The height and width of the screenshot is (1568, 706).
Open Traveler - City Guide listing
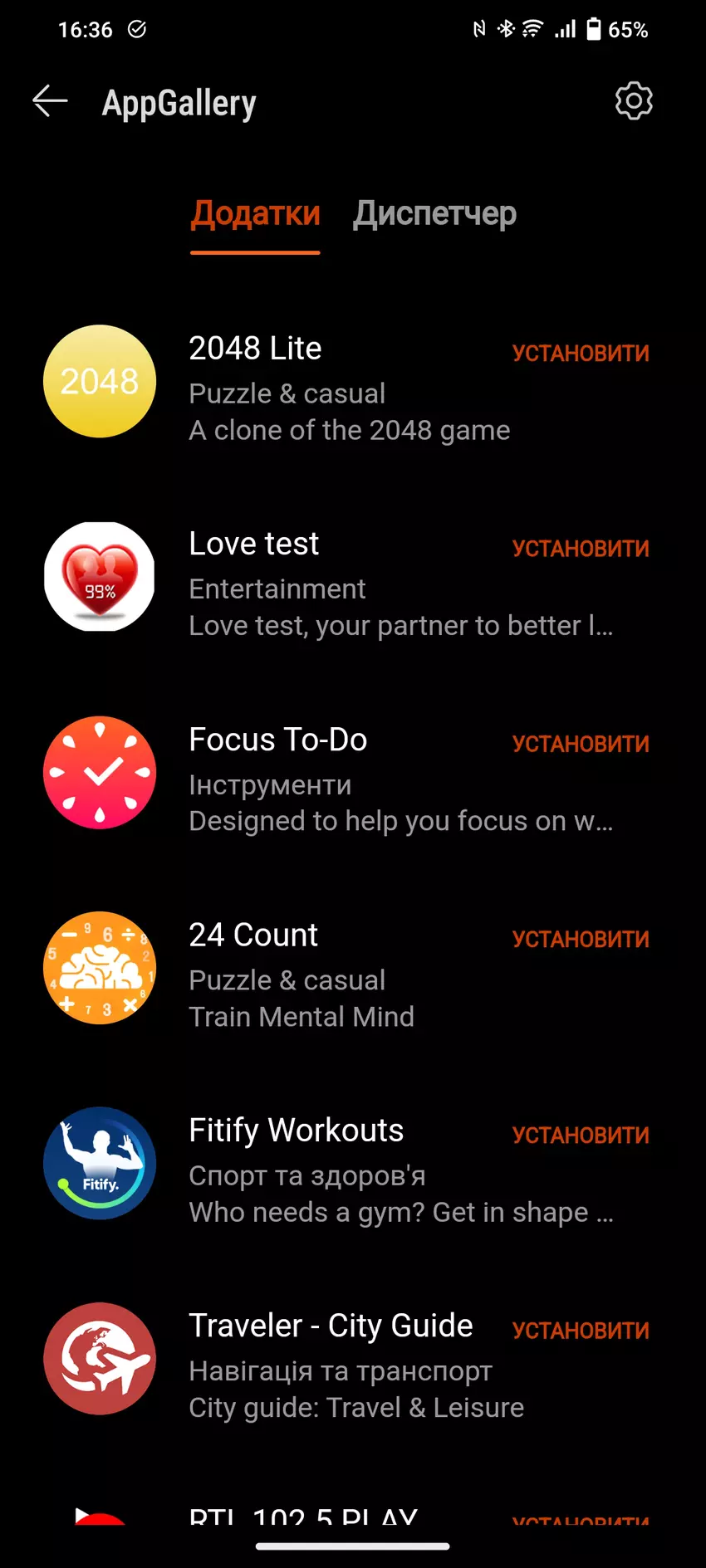[x=330, y=1326]
